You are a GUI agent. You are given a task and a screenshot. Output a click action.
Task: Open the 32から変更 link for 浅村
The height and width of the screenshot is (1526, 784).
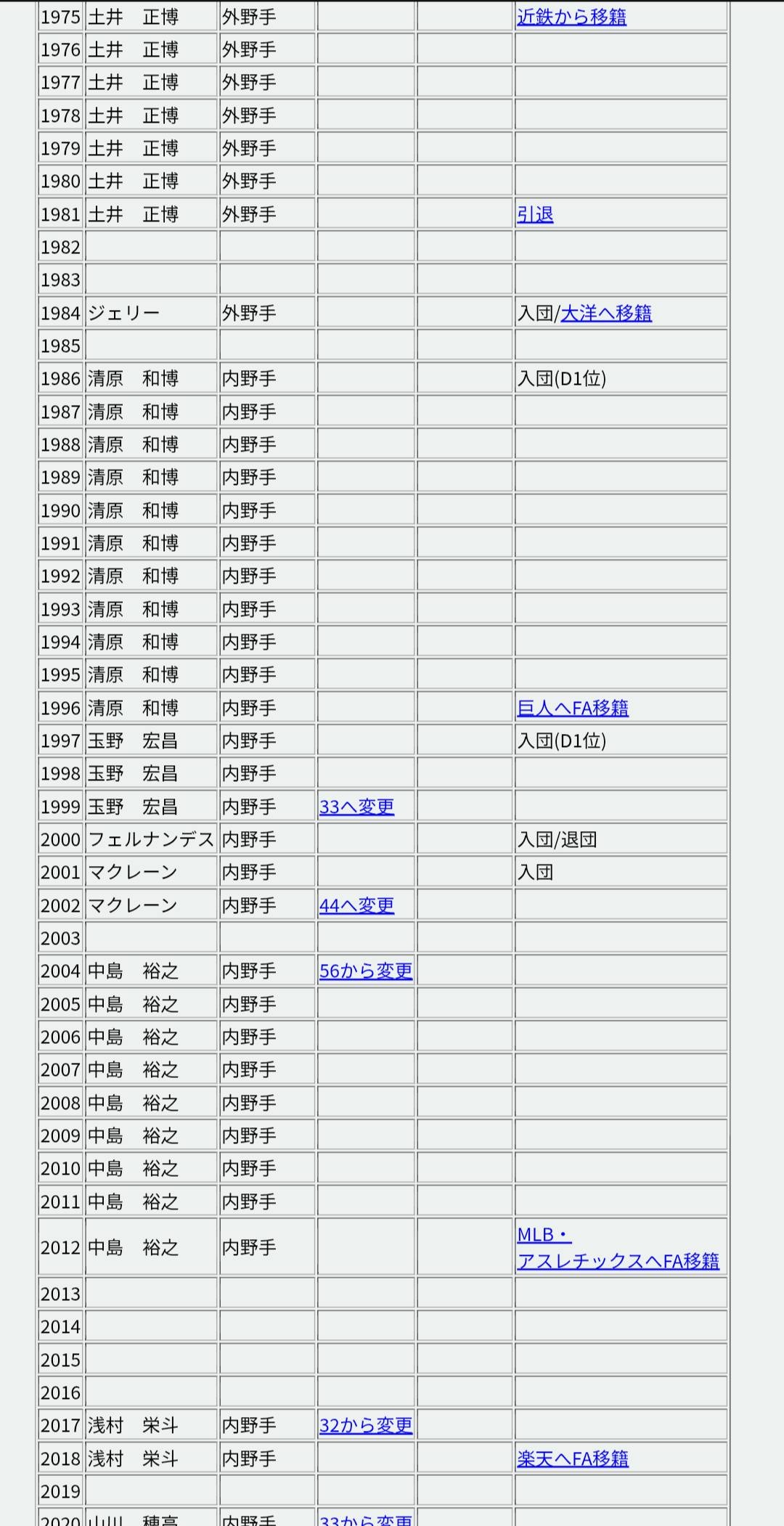(x=366, y=1425)
